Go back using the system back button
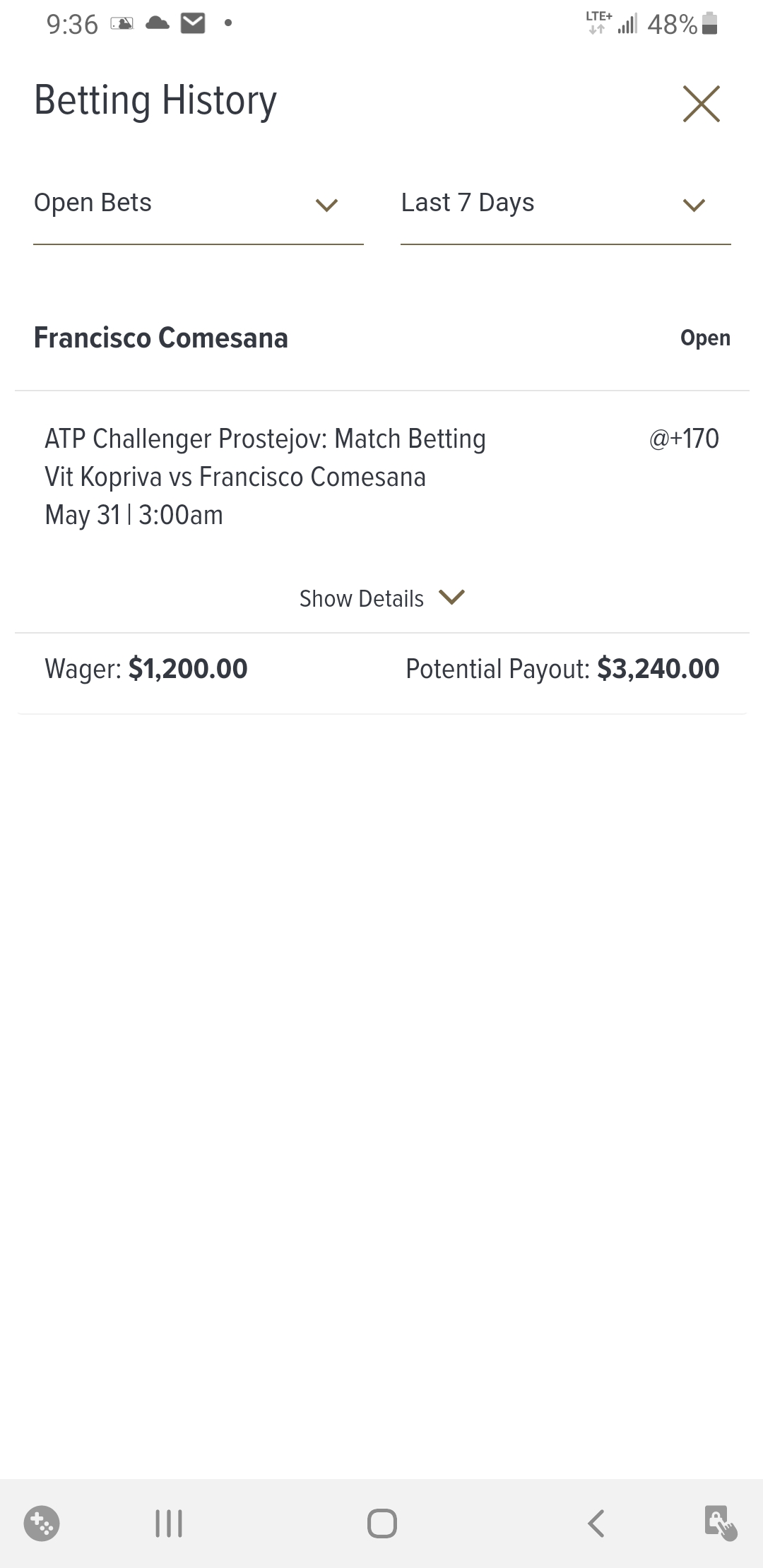 tap(596, 1524)
